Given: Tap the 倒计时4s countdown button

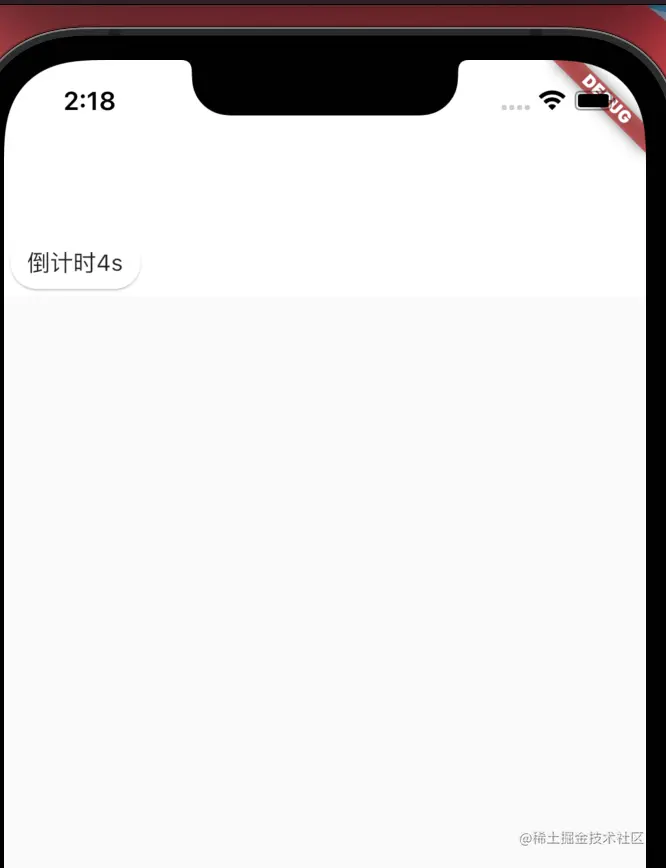Looking at the screenshot, I should [x=75, y=263].
